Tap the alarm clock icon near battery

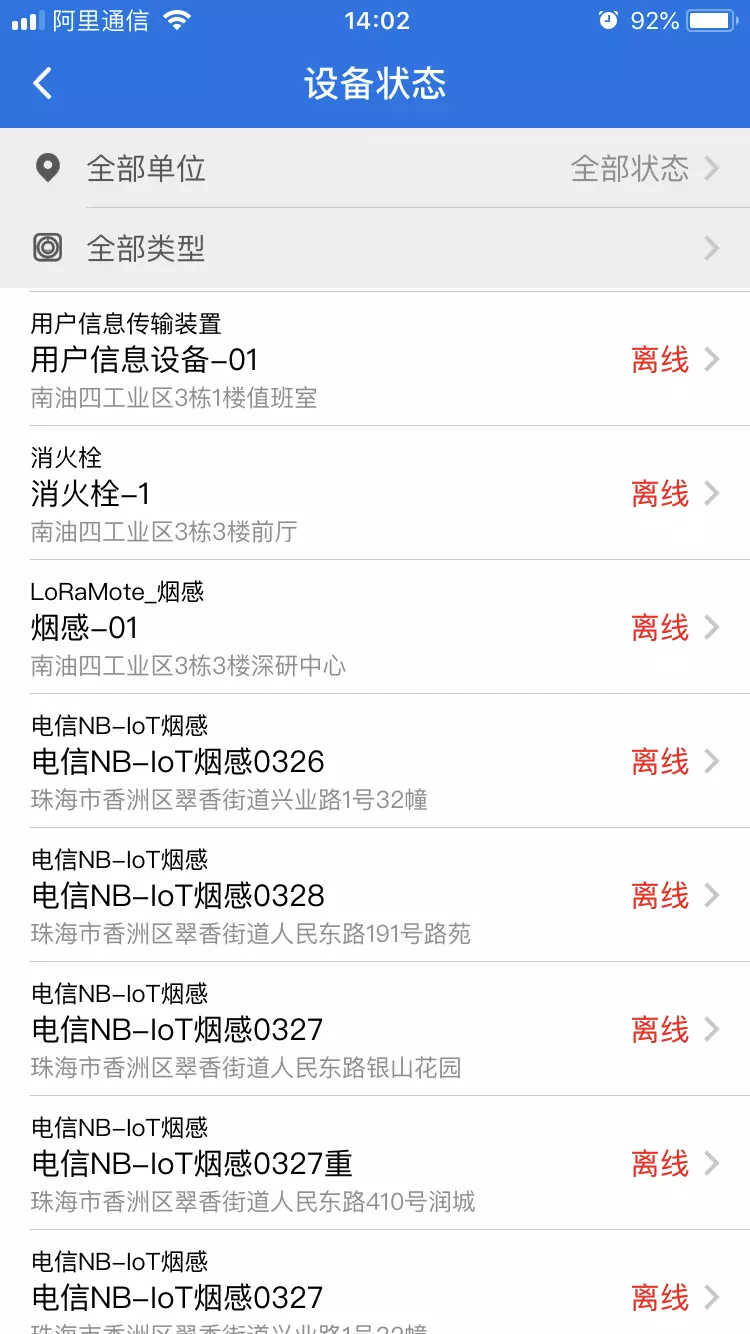pyautogui.click(x=607, y=19)
